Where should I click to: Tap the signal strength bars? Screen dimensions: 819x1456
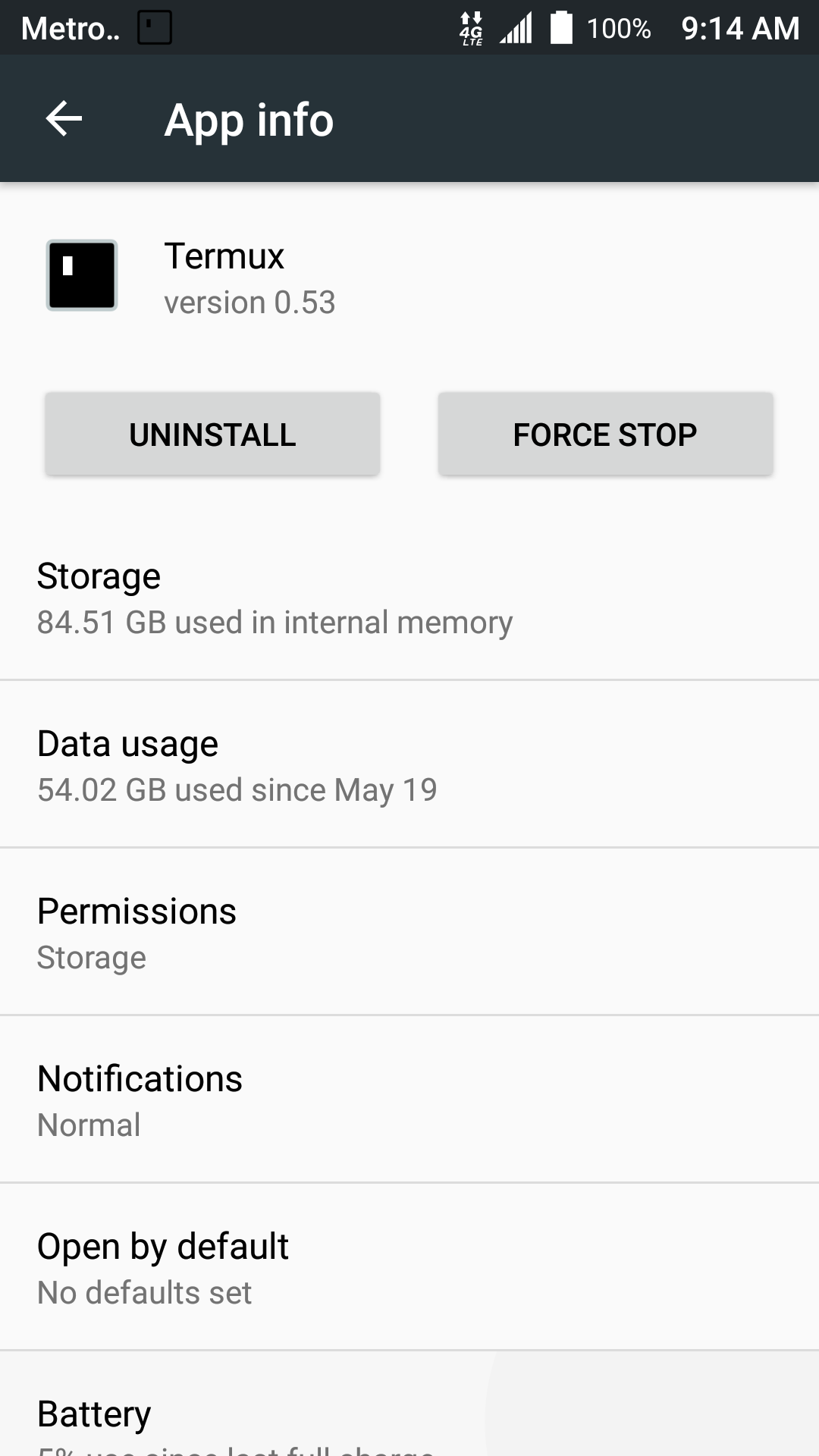[x=514, y=27]
